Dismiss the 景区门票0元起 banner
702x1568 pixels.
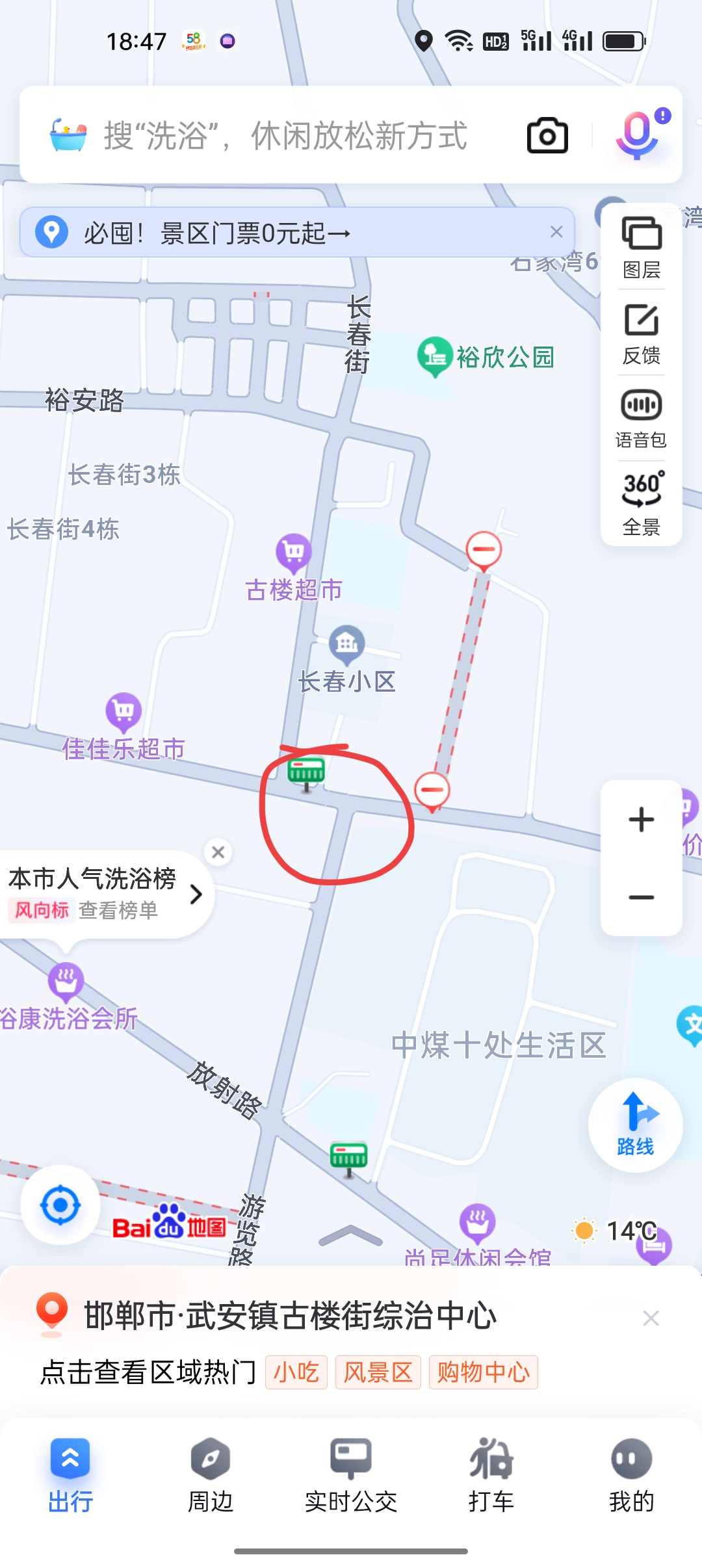point(556,232)
